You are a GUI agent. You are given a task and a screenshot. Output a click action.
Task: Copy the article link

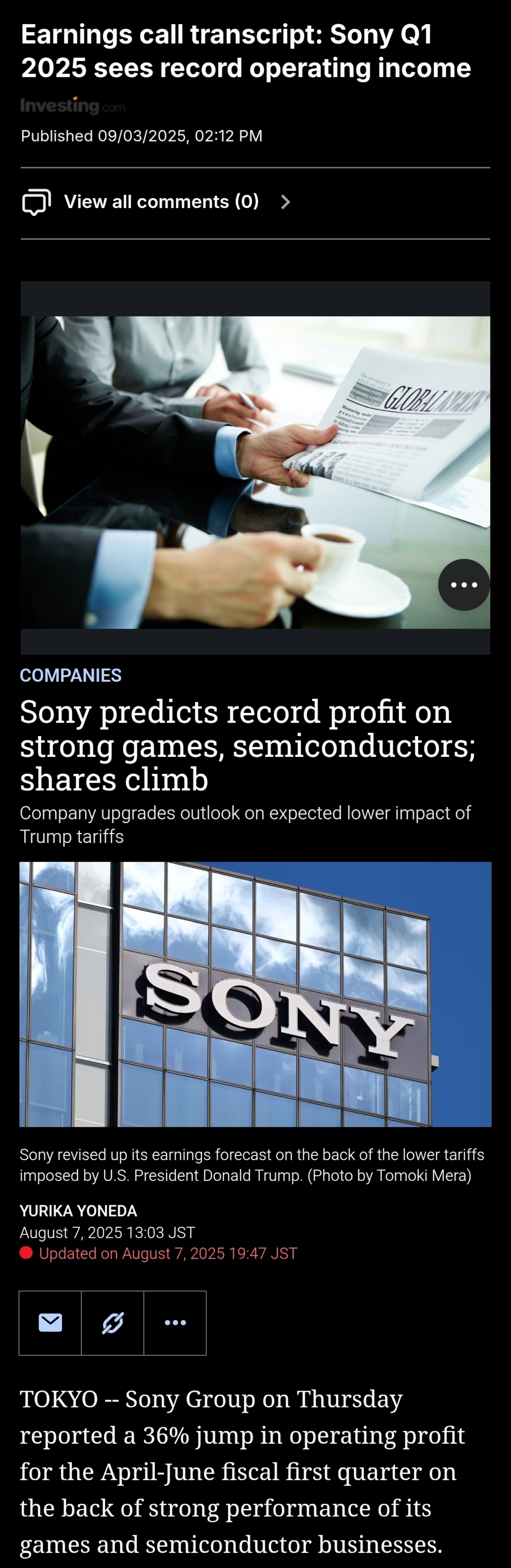coord(113,1323)
